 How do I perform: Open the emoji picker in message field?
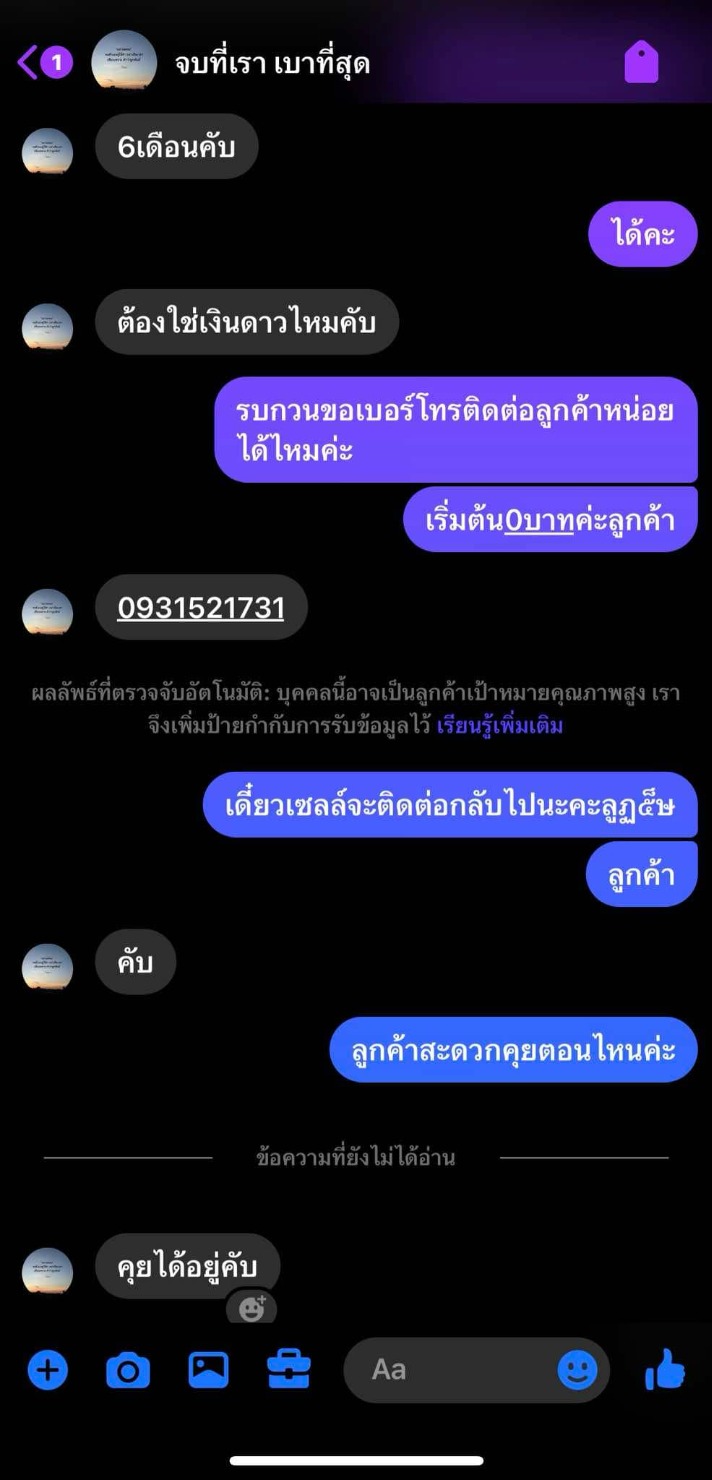577,1370
